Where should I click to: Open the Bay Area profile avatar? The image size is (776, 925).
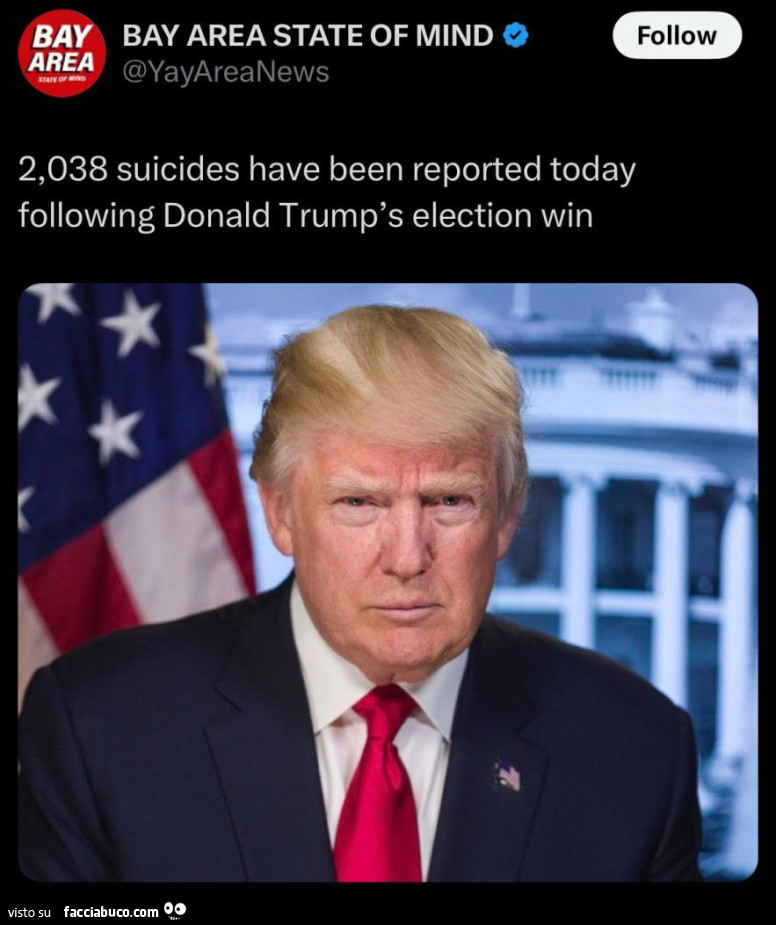pos(61,53)
